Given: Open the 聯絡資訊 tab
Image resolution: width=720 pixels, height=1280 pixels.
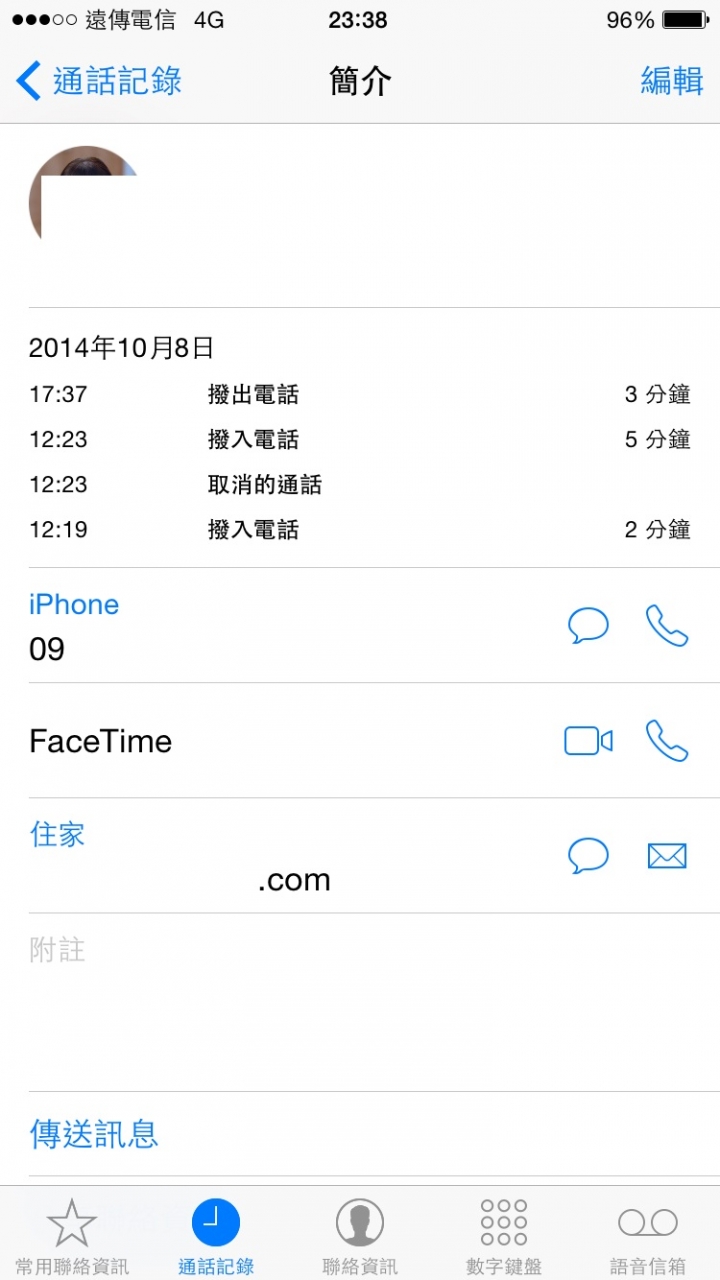Looking at the screenshot, I should coord(360,1235).
